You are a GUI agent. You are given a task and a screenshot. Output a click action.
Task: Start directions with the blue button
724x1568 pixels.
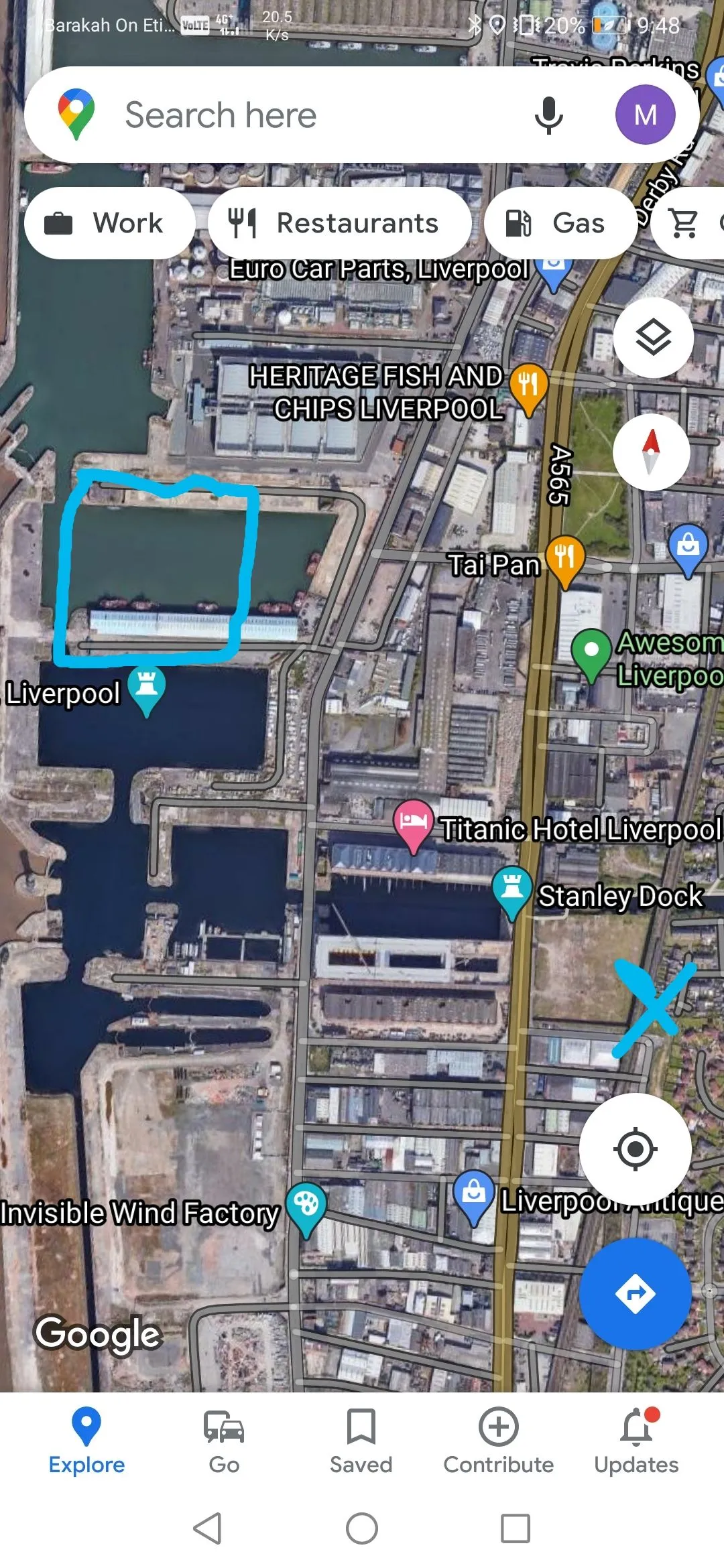click(x=635, y=1293)
